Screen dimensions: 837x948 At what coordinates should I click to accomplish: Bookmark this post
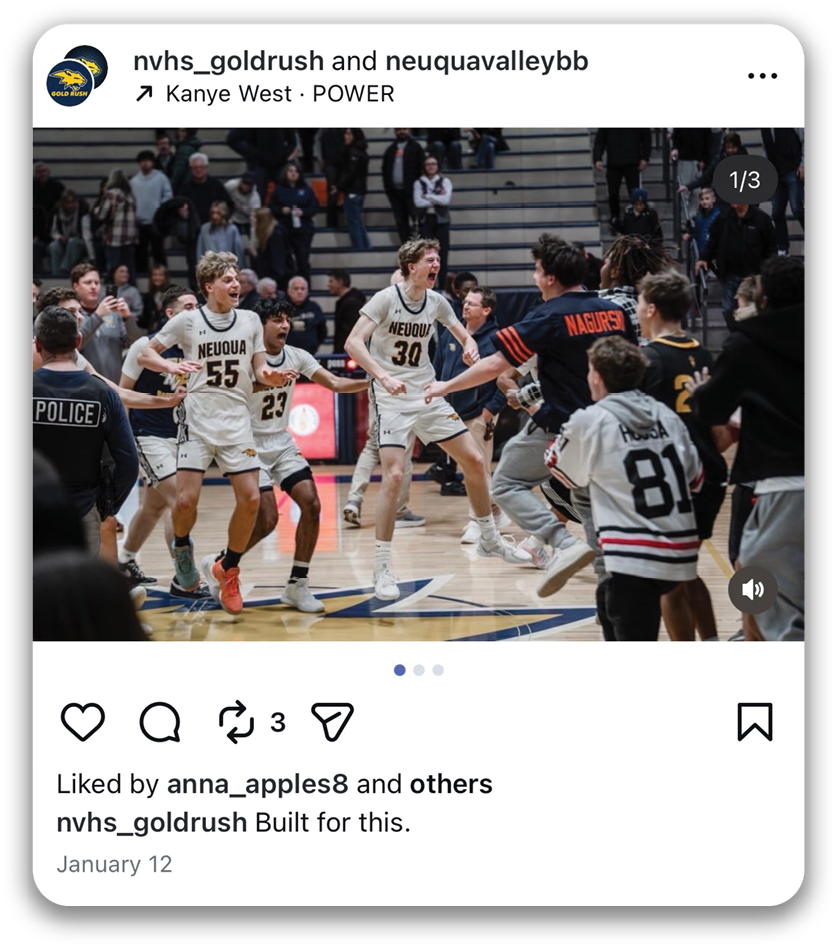tap(754, 721)
